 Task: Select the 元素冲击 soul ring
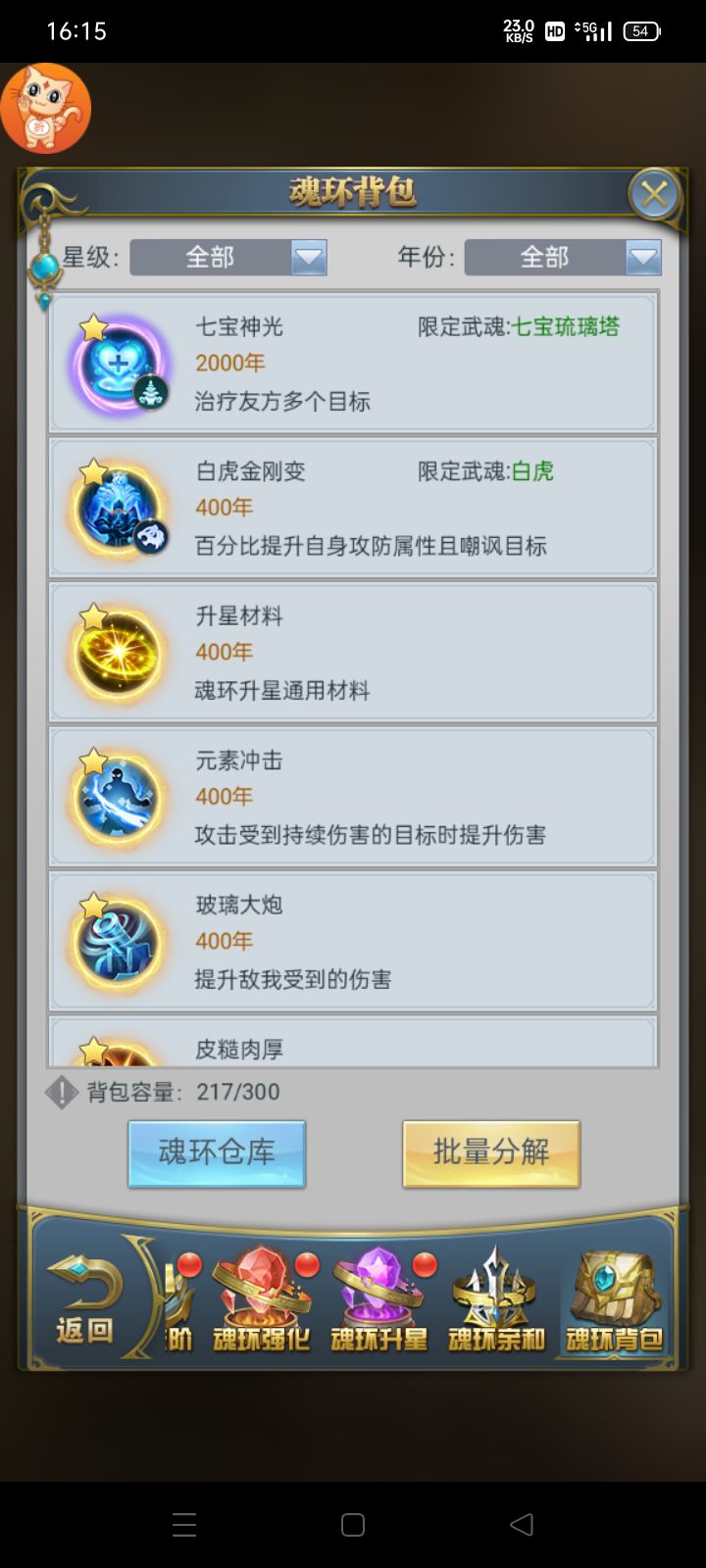353,796
